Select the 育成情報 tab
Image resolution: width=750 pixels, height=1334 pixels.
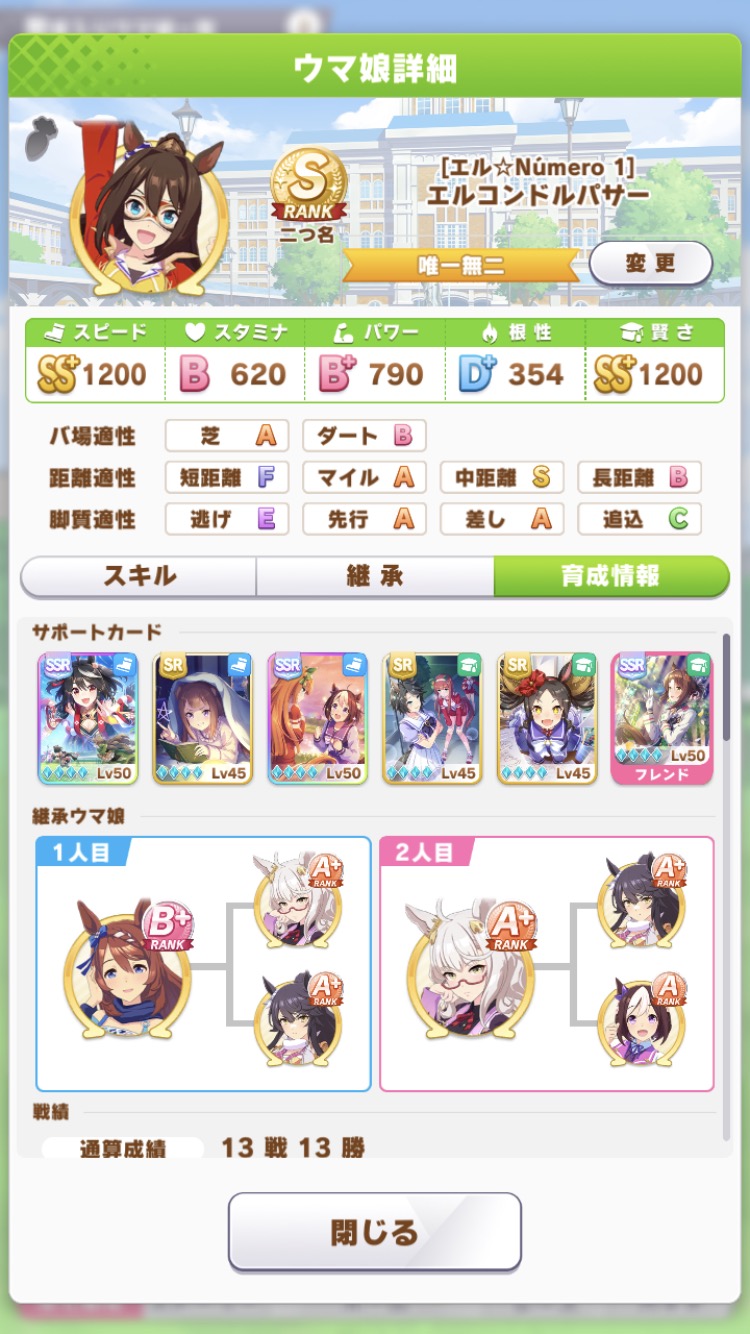point(610,576)
